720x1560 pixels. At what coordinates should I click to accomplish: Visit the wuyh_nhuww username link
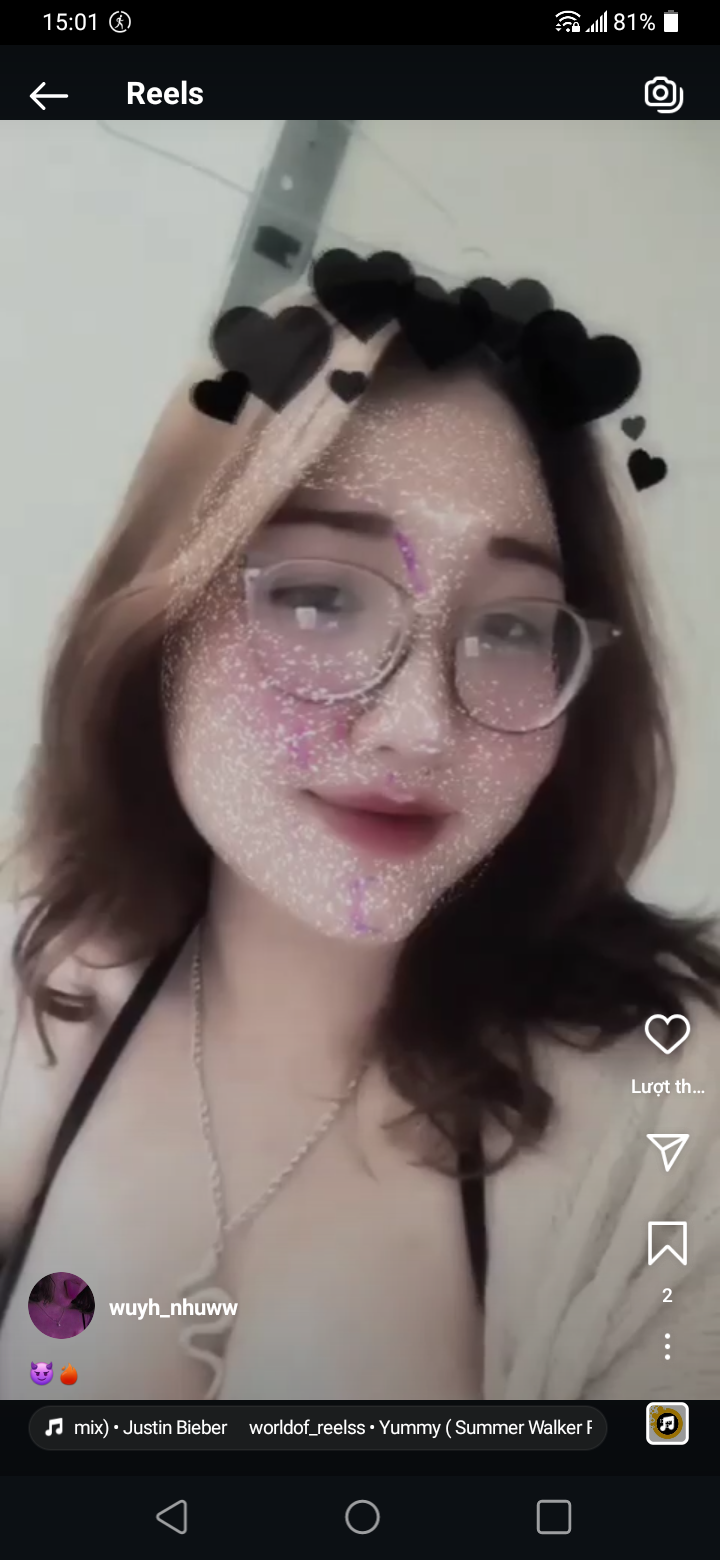(173, 1307)
